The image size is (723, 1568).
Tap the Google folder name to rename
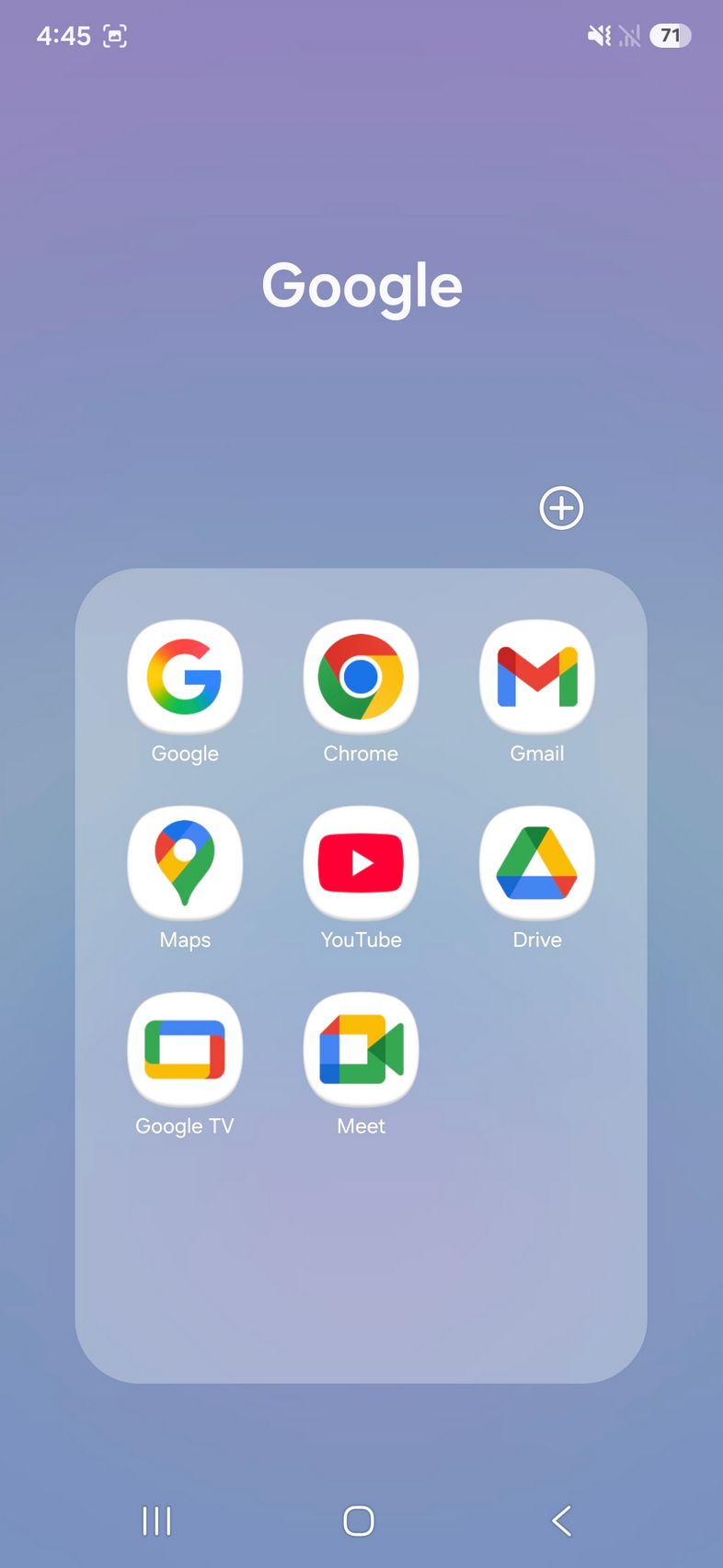(x=361, y=285)
